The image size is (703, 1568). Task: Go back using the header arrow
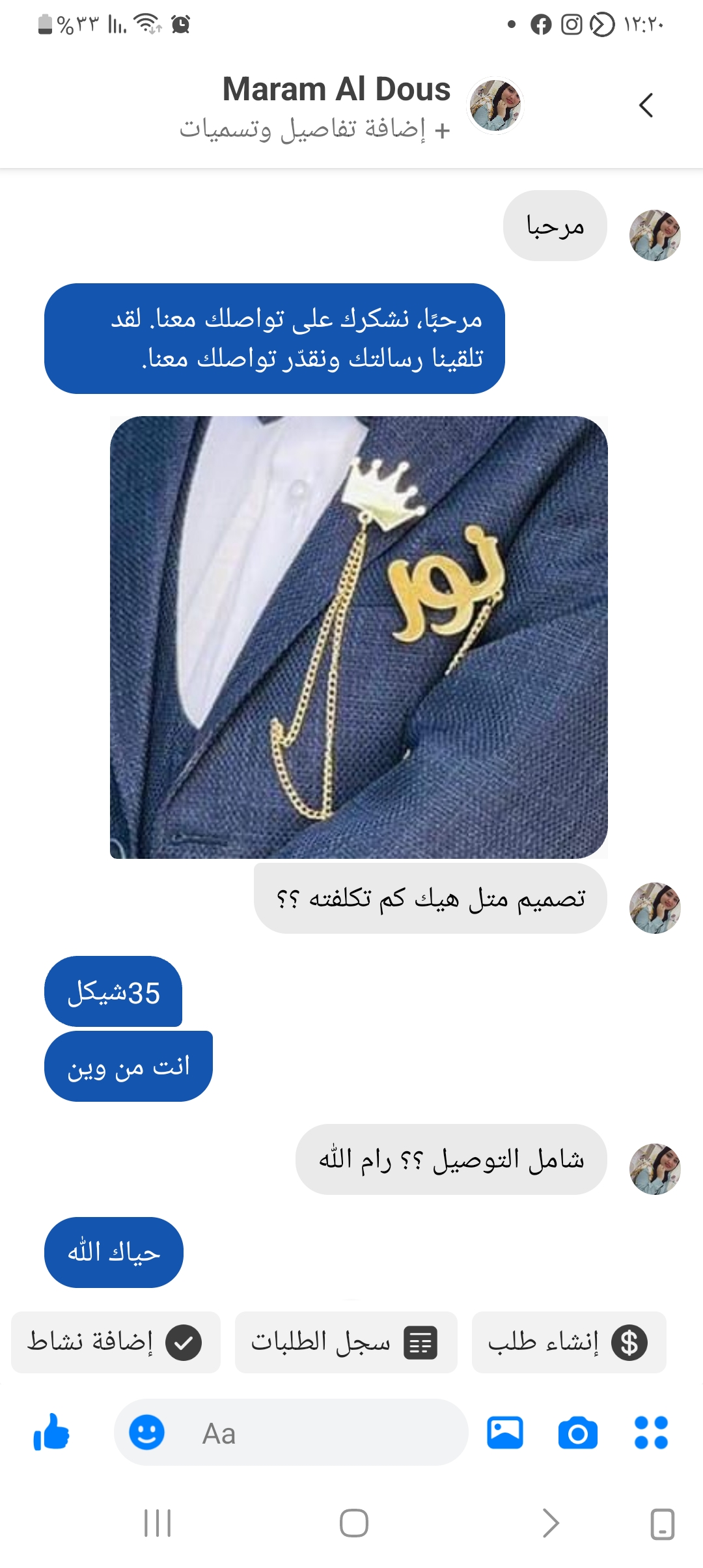[x=646, y=105]
